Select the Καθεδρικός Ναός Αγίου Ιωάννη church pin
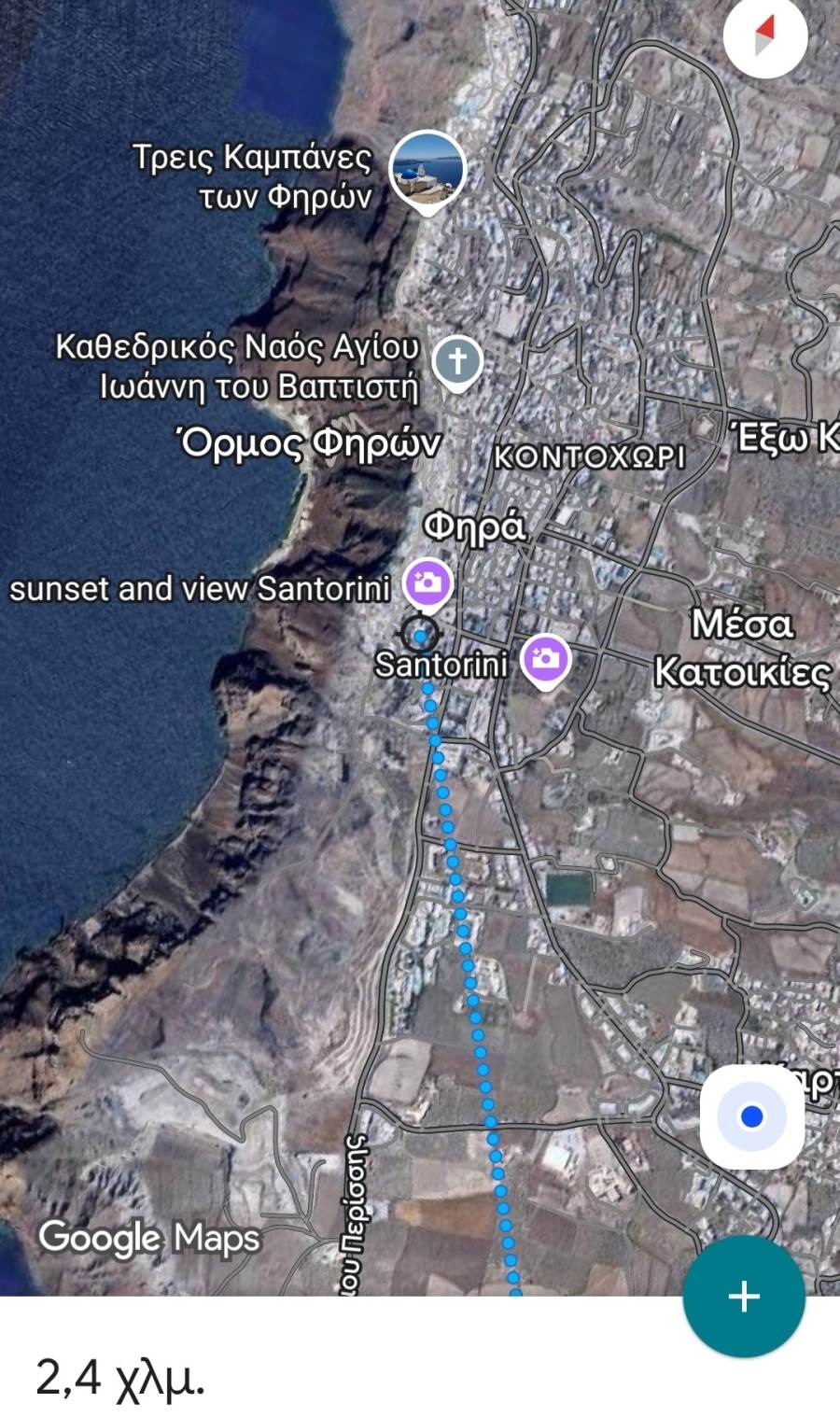 click(457, 361)
